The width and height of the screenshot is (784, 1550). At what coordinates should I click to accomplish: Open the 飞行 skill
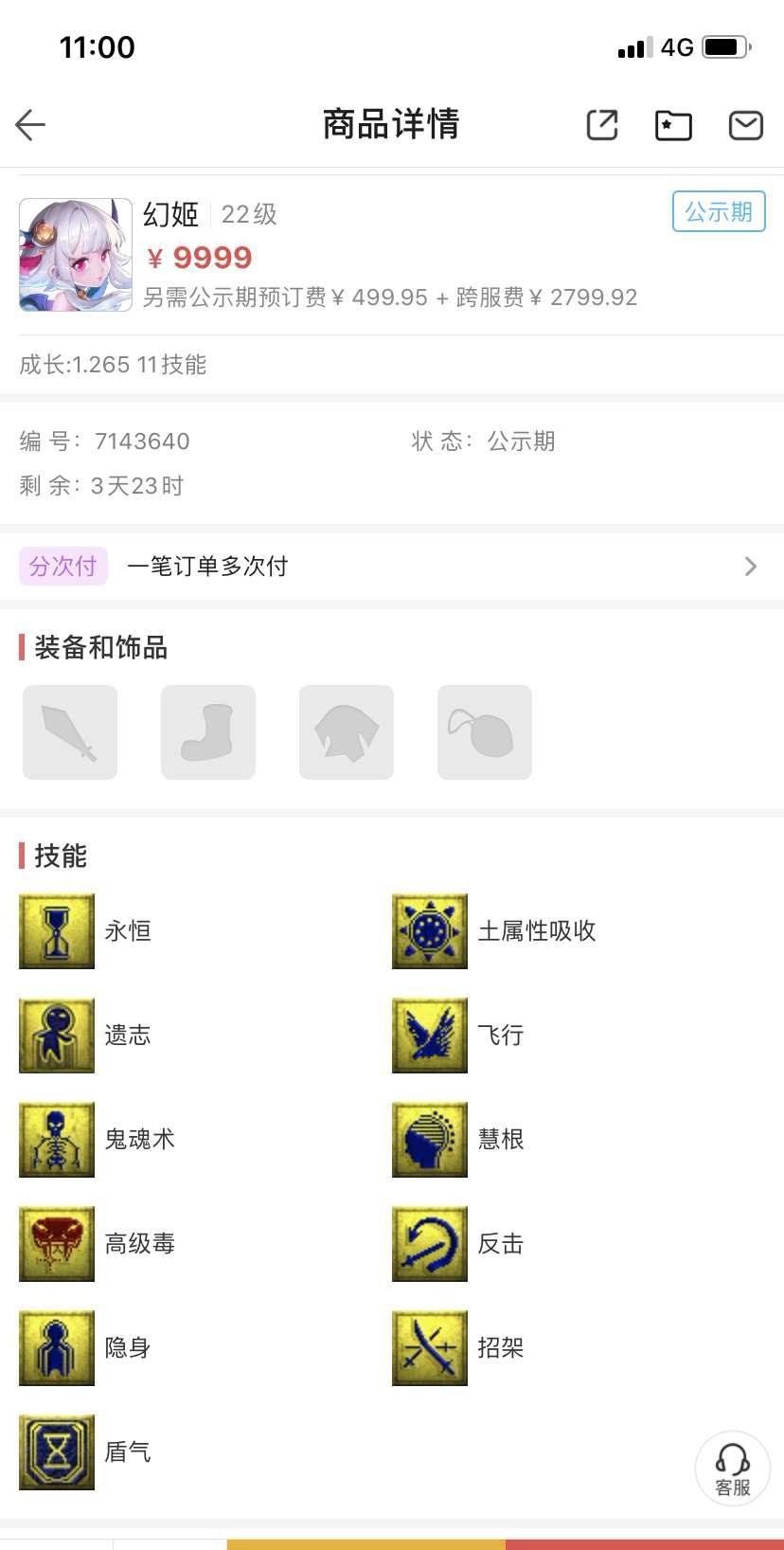(x=430, y=1036)
